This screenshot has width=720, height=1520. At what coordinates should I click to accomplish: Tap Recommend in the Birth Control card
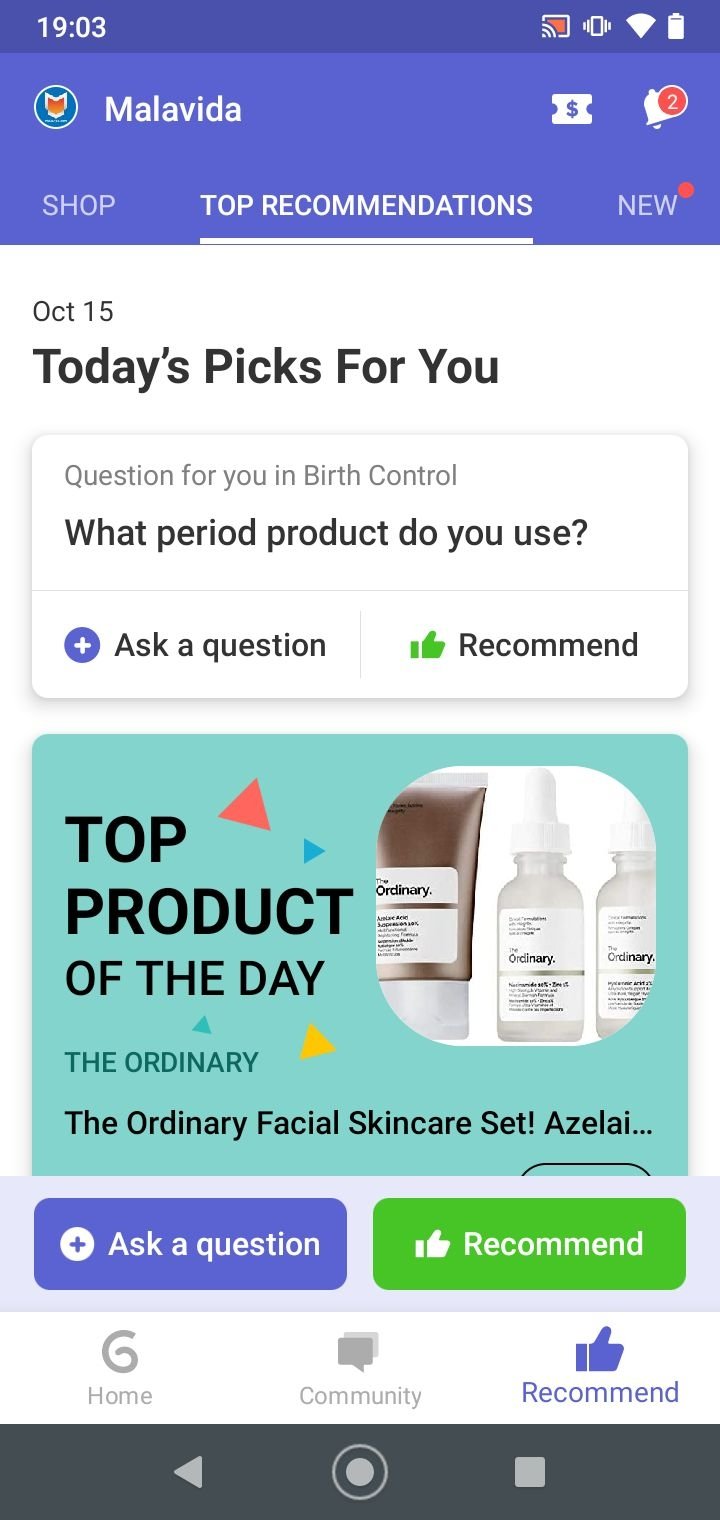click(524, 645)
